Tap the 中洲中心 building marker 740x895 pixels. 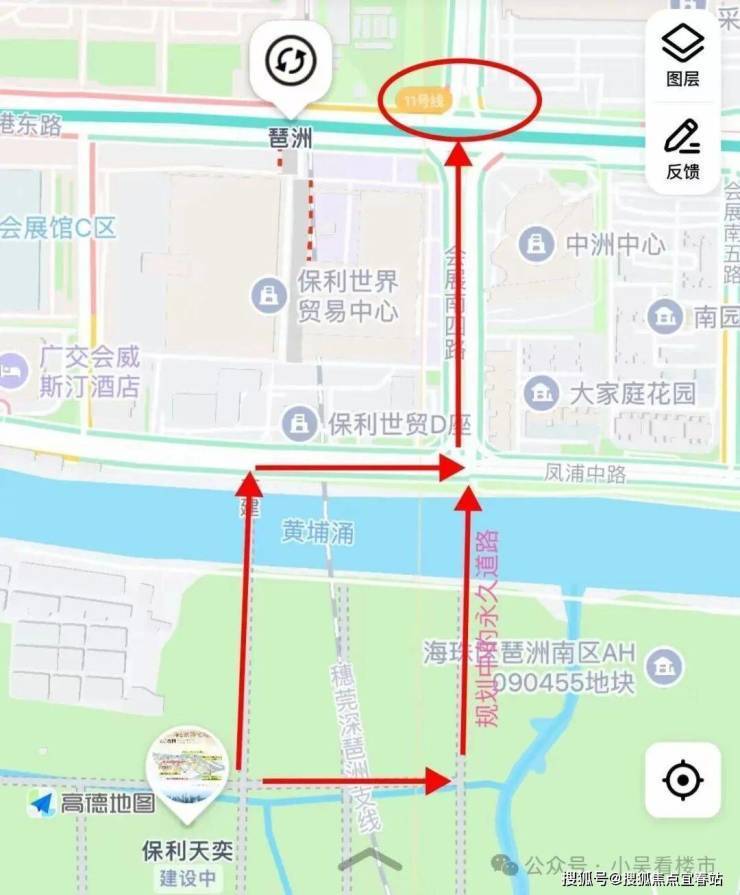coord(538,243)
